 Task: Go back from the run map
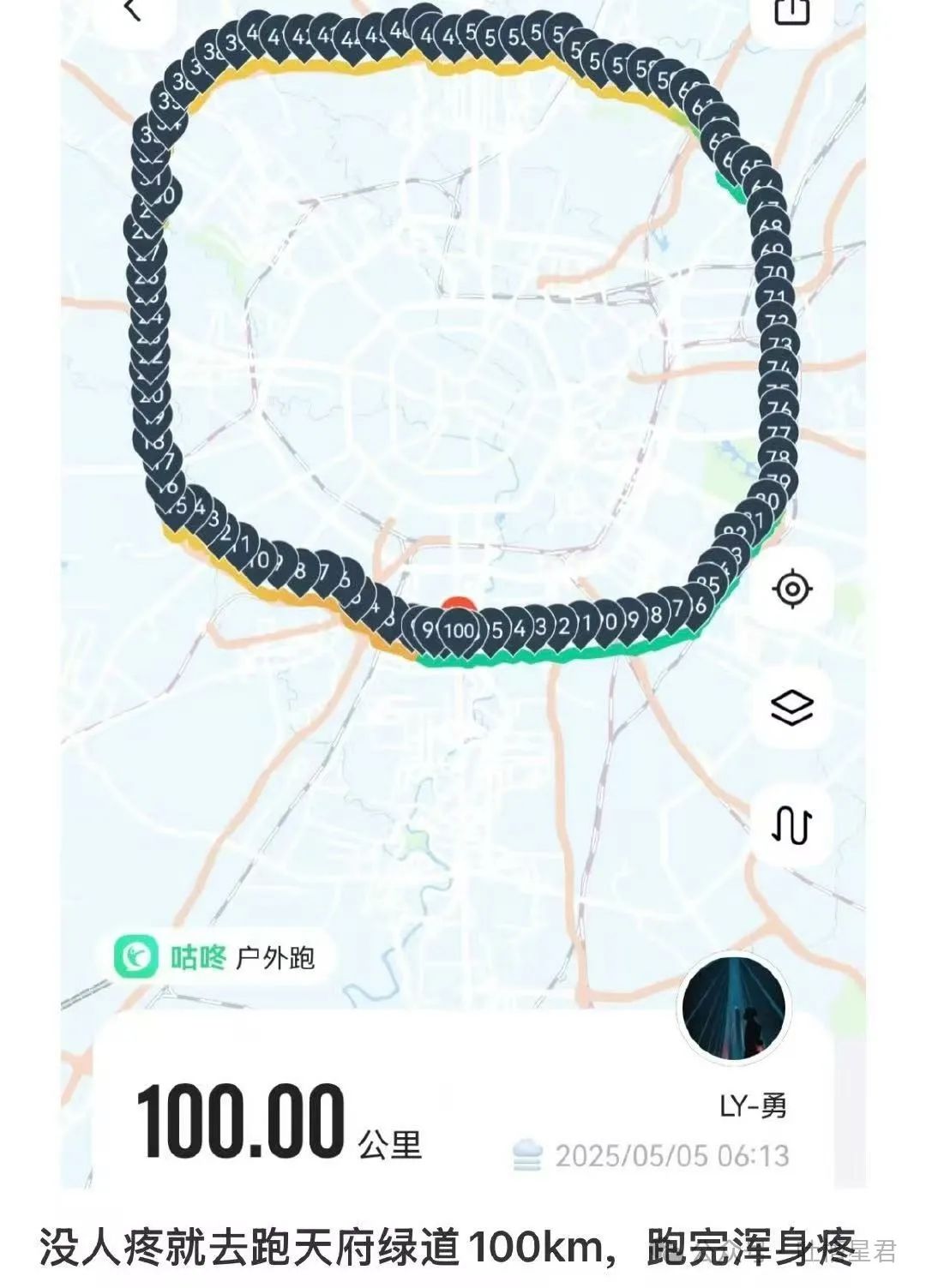pos(131,10)
